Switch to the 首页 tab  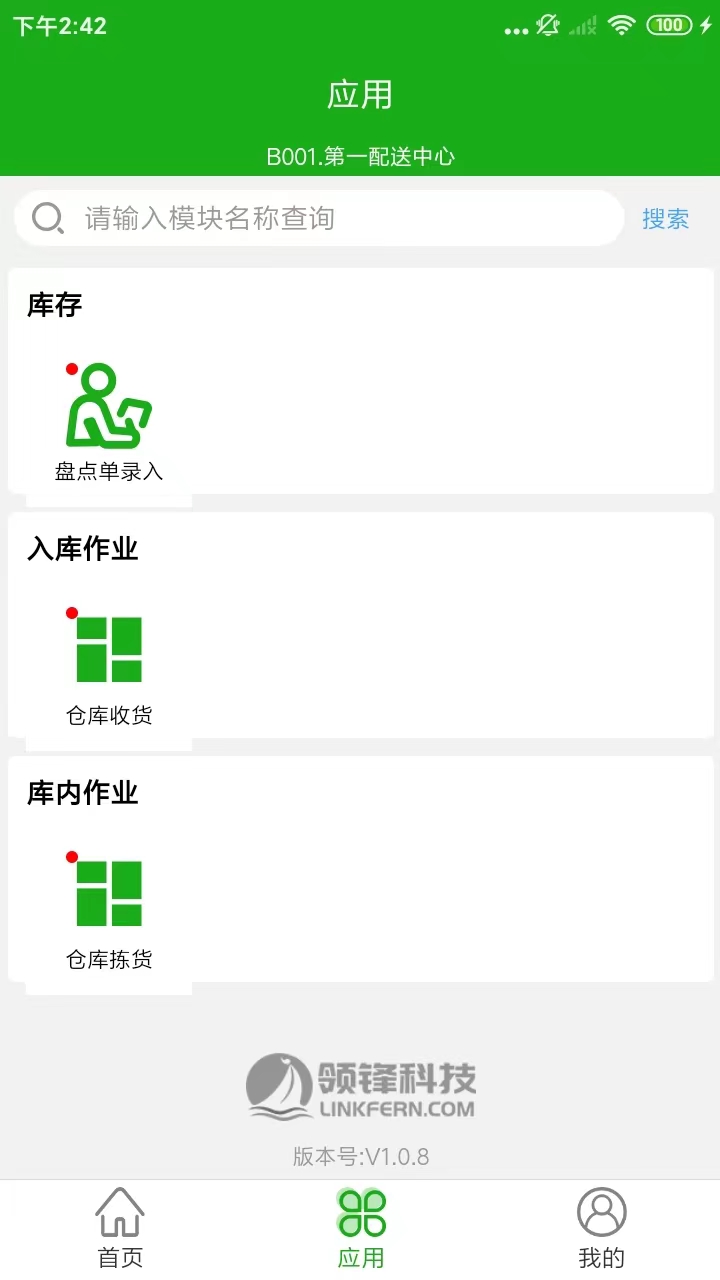120,1229
